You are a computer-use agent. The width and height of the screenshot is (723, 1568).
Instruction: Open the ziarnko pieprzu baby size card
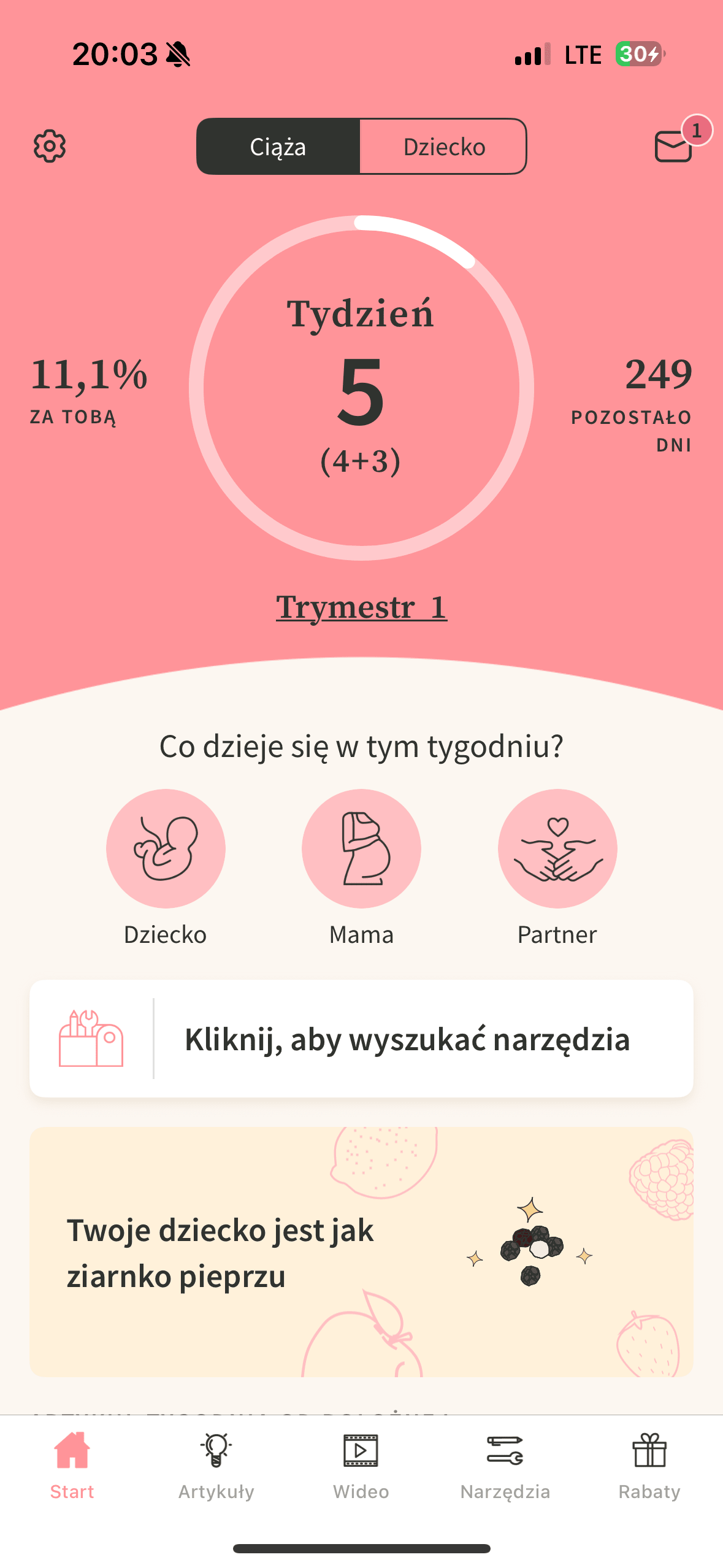pos(361,1251)
